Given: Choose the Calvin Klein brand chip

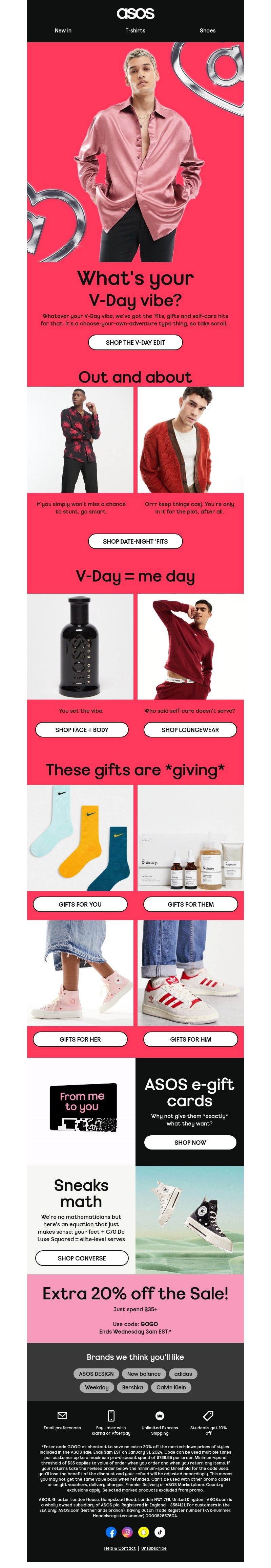Looking at the screenshot, I should [x=171, y=1387].
